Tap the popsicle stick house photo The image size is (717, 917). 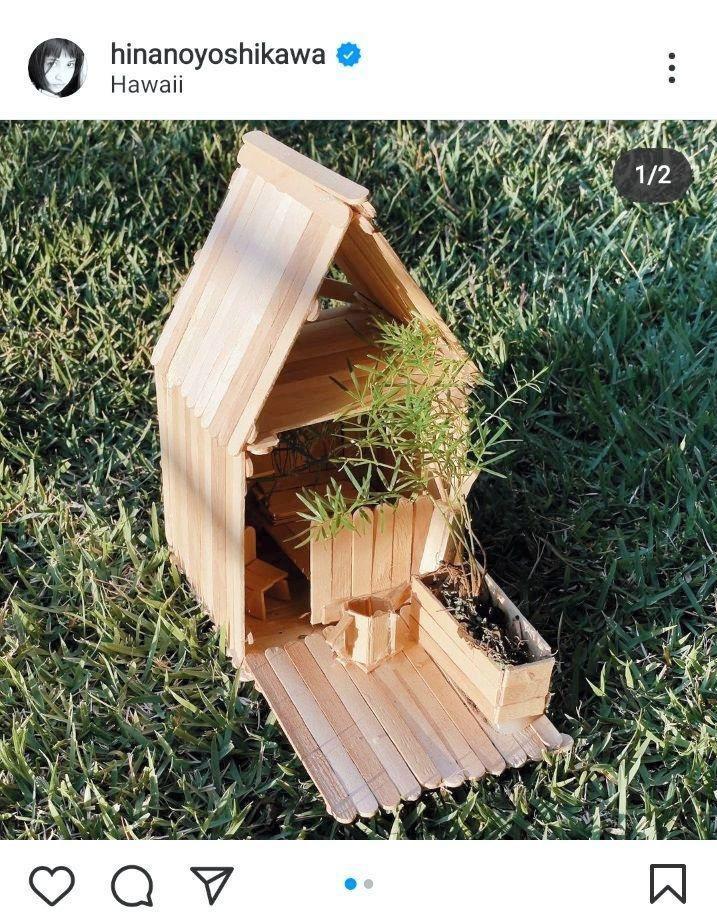[x=358, y=480]
